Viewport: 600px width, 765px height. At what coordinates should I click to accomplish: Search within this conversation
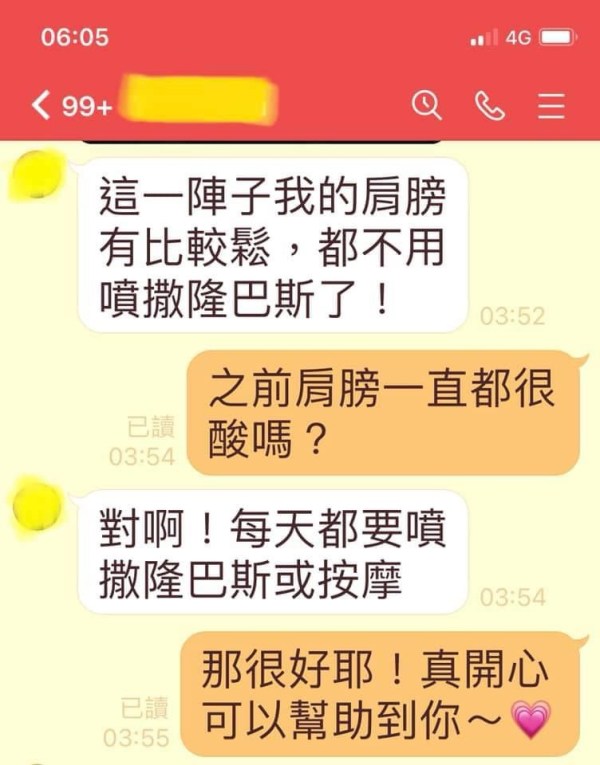point(427,105)
